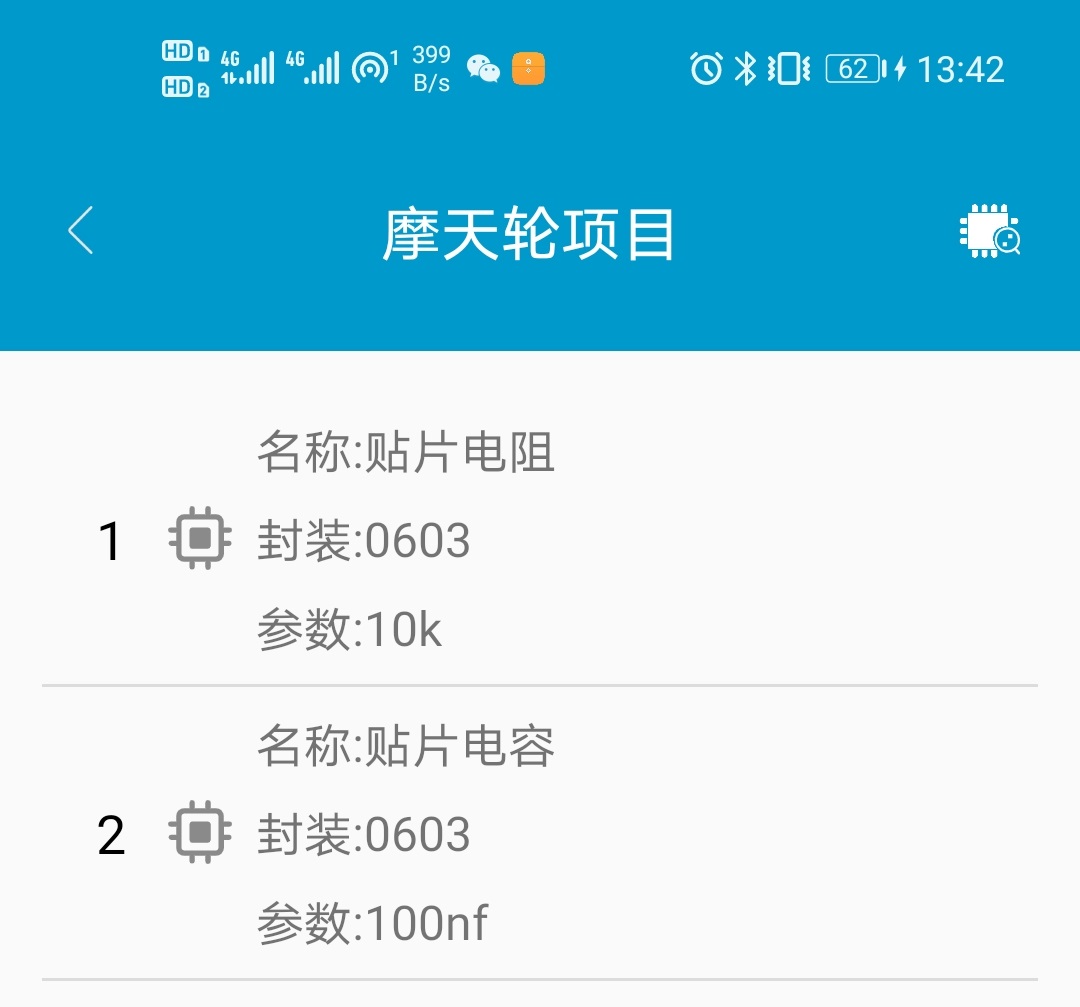Open the 贴片电阻 component row

point(540,541)
